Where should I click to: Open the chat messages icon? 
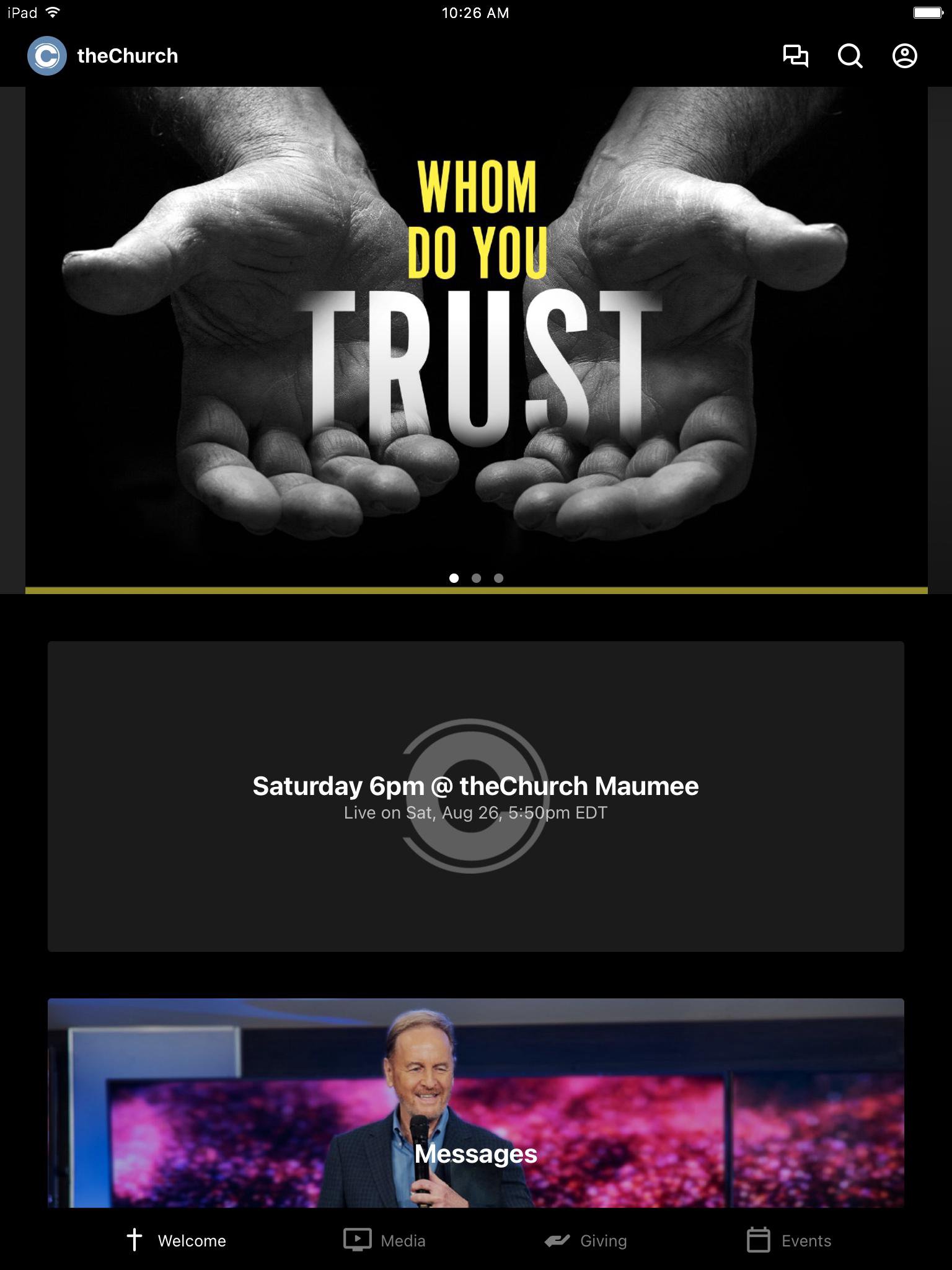coord(795,56)
